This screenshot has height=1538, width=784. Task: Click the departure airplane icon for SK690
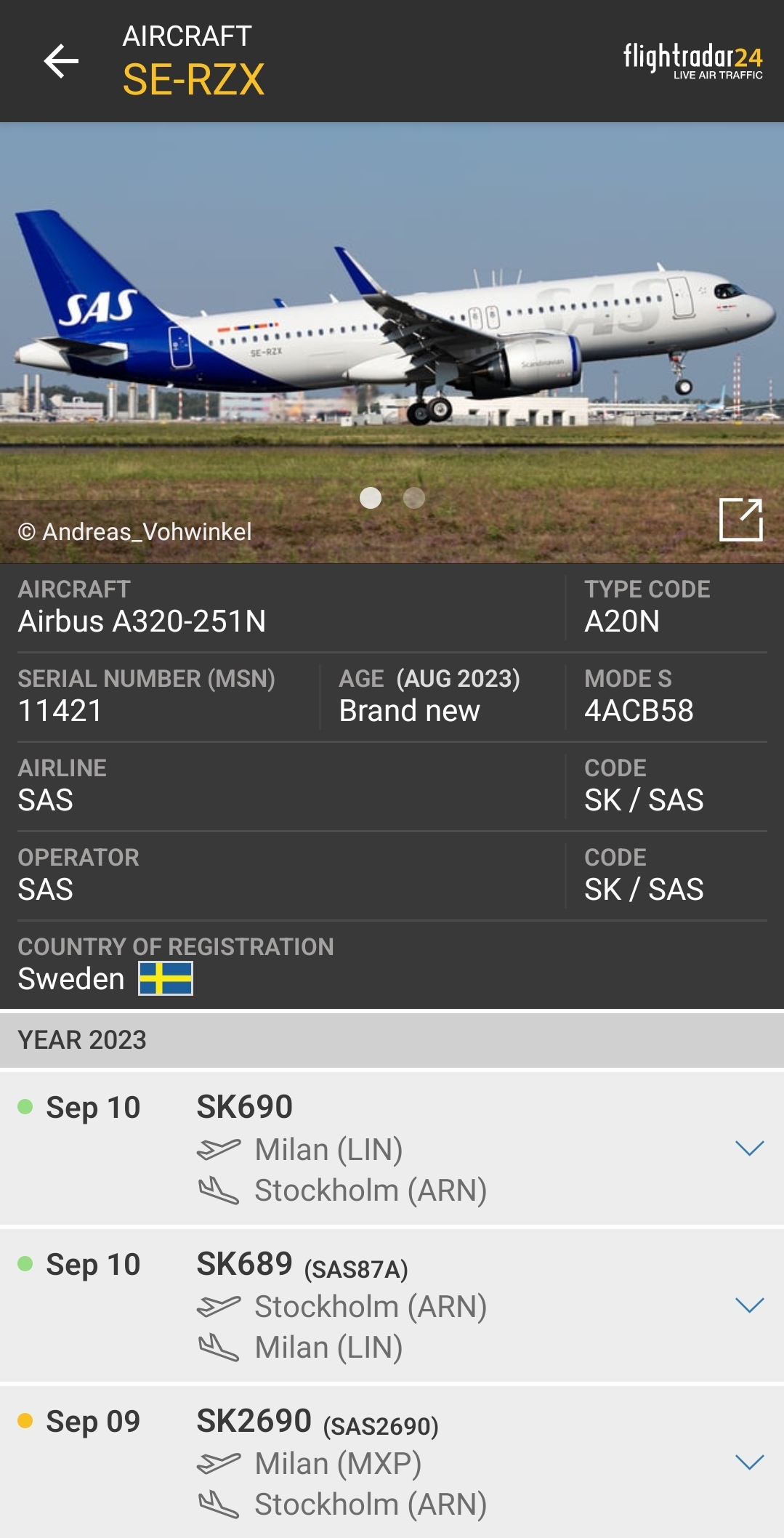pos(217,1150)
